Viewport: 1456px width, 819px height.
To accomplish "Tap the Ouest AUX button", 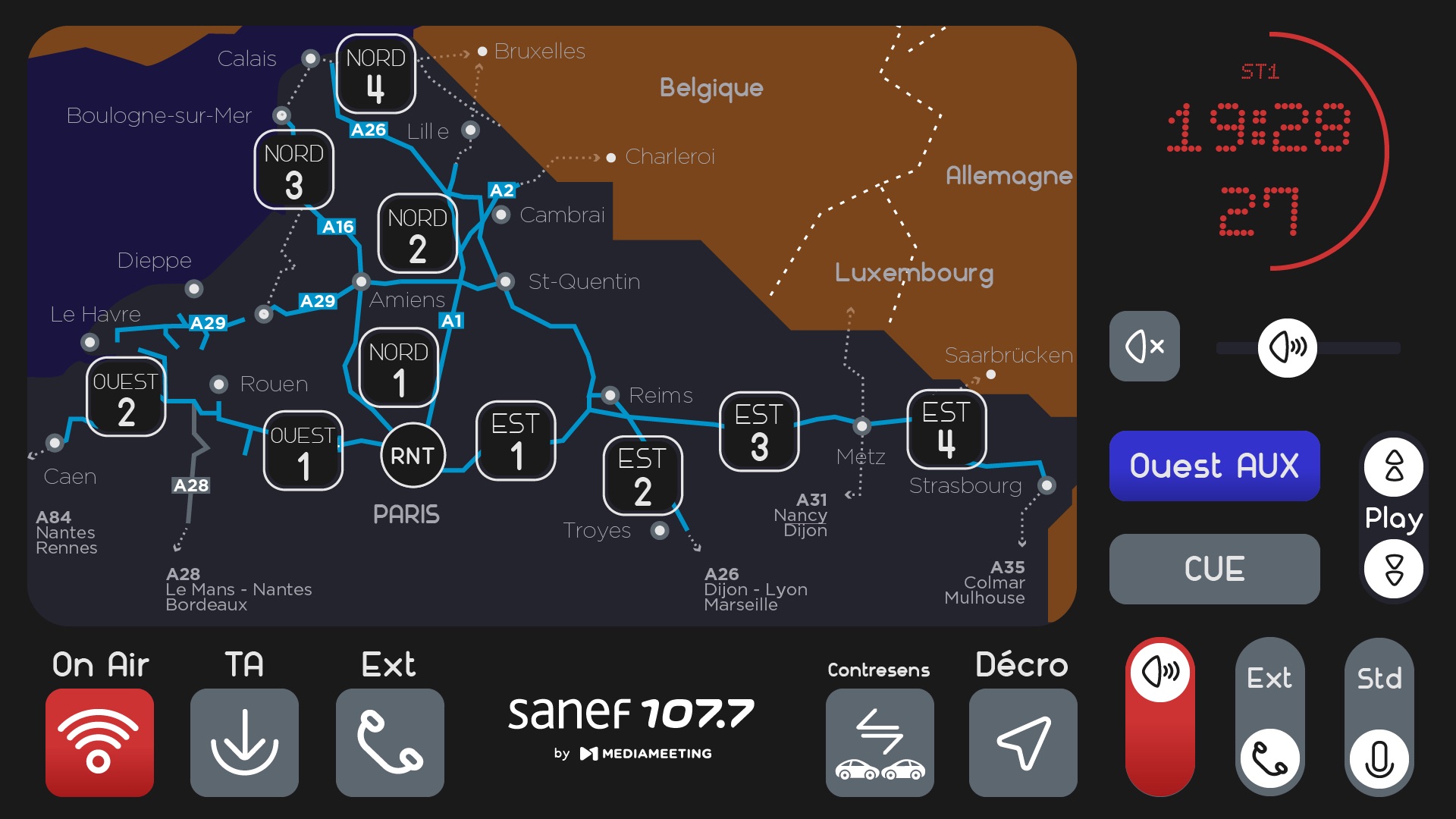I will point(1214,466).
